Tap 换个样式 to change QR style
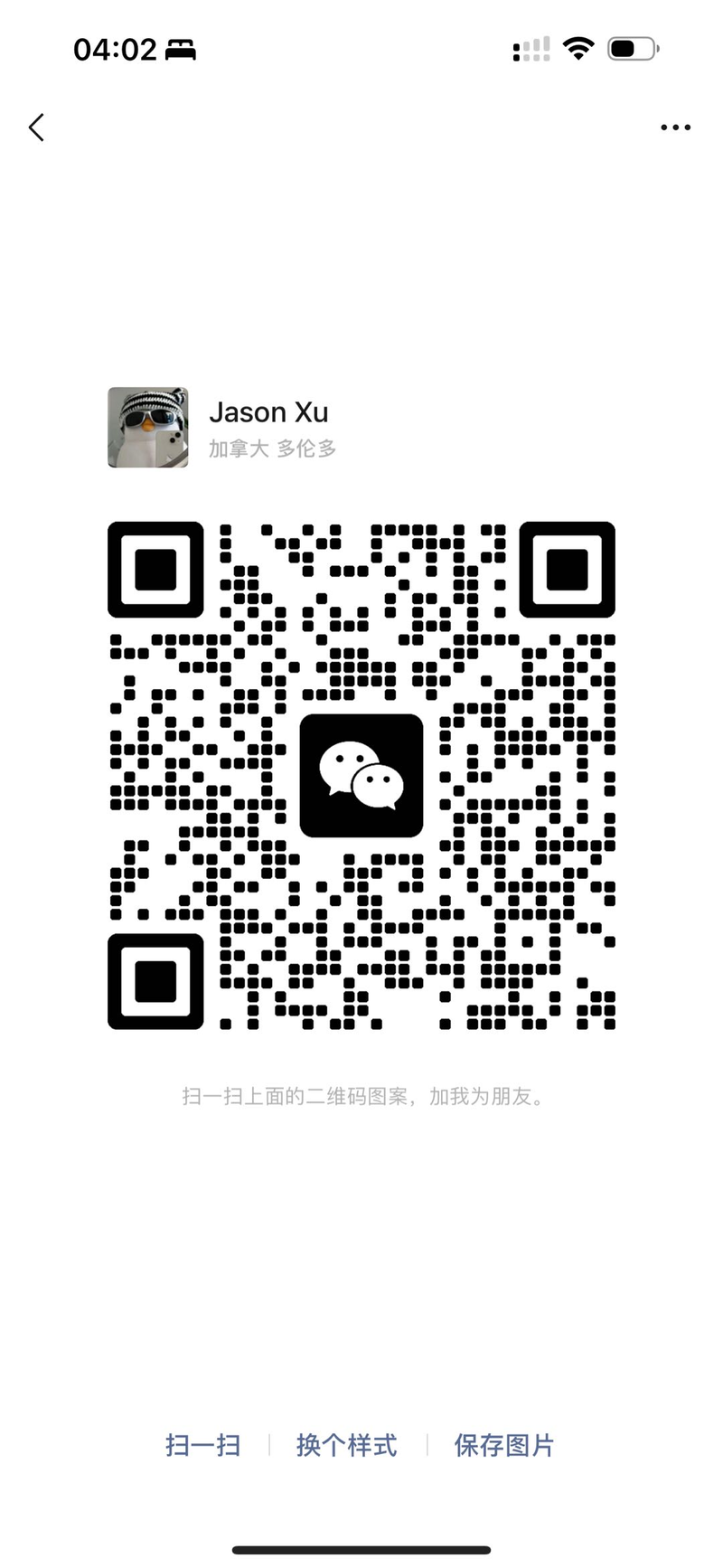The height and width of the screenshot is (1568, 723). (347, 1445)
